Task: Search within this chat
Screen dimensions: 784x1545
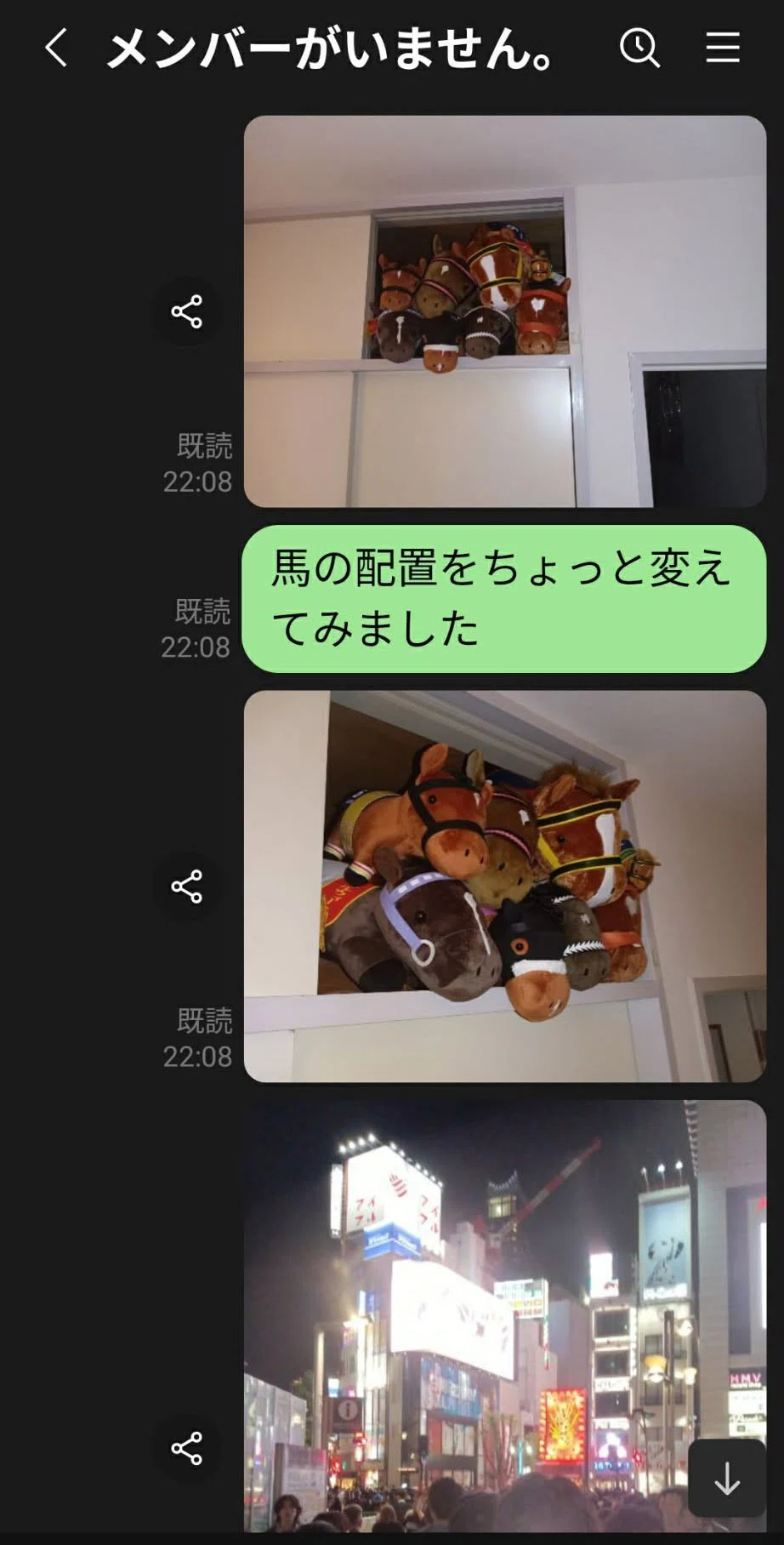Action: (x=639, y=48)
